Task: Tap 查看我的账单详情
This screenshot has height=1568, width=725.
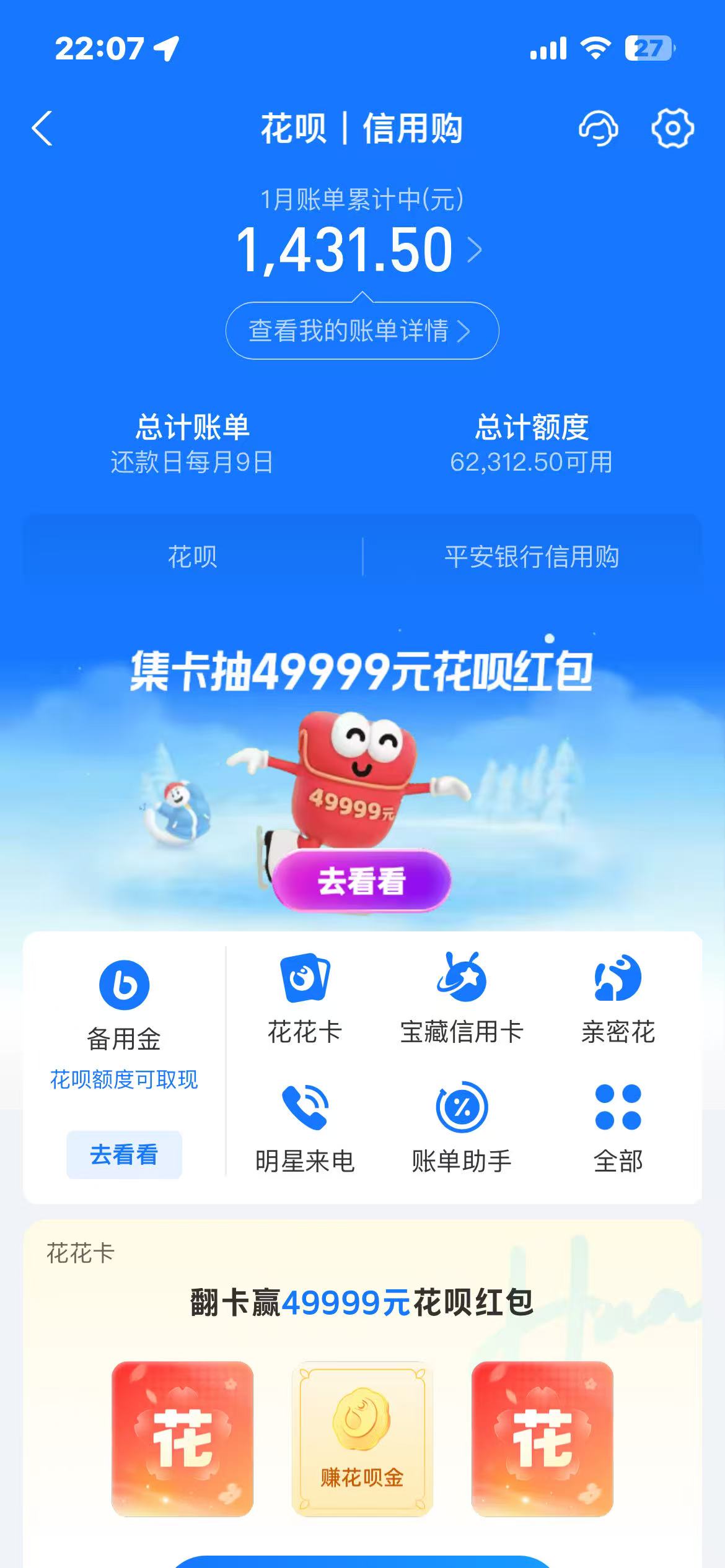Action: [x=362, y=331]
